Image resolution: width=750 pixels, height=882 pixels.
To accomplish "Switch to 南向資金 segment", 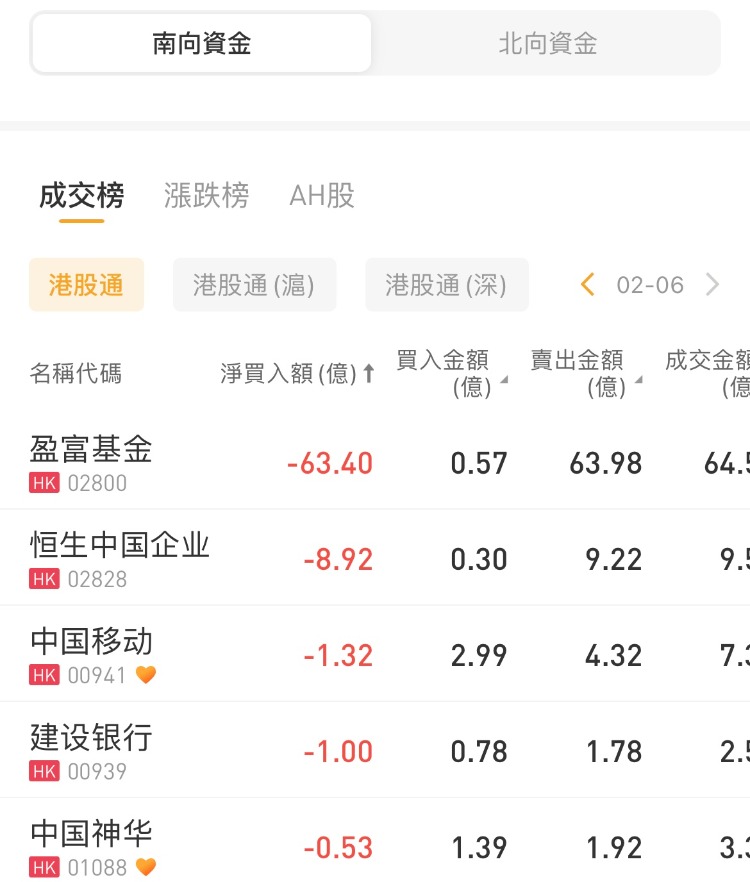I will (x=202, y=44).
